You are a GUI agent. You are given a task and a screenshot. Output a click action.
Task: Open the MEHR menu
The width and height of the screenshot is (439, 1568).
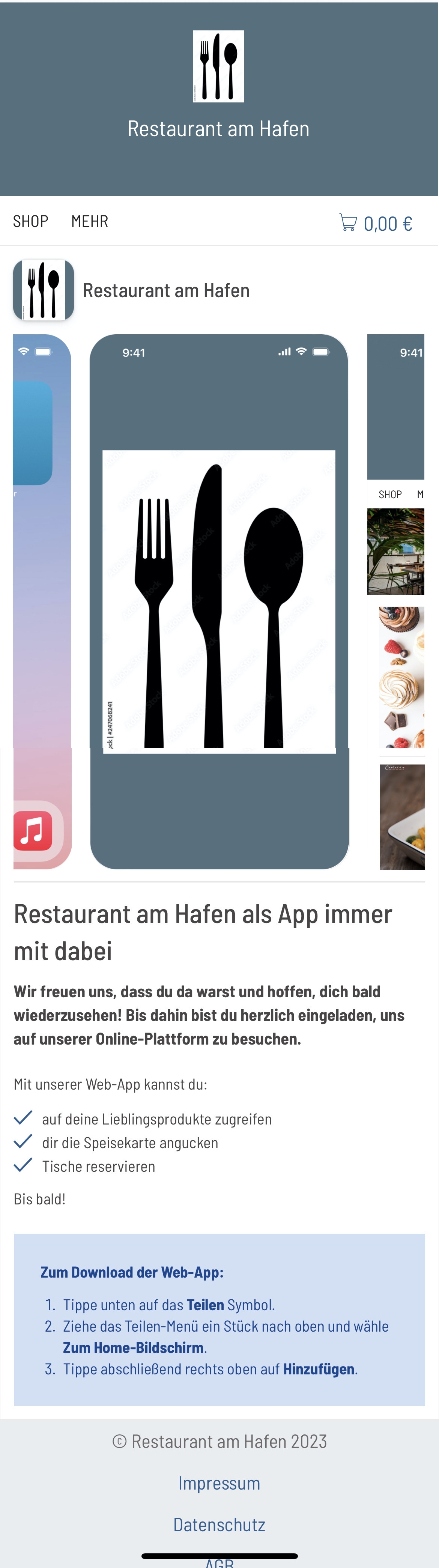[90, 221]
